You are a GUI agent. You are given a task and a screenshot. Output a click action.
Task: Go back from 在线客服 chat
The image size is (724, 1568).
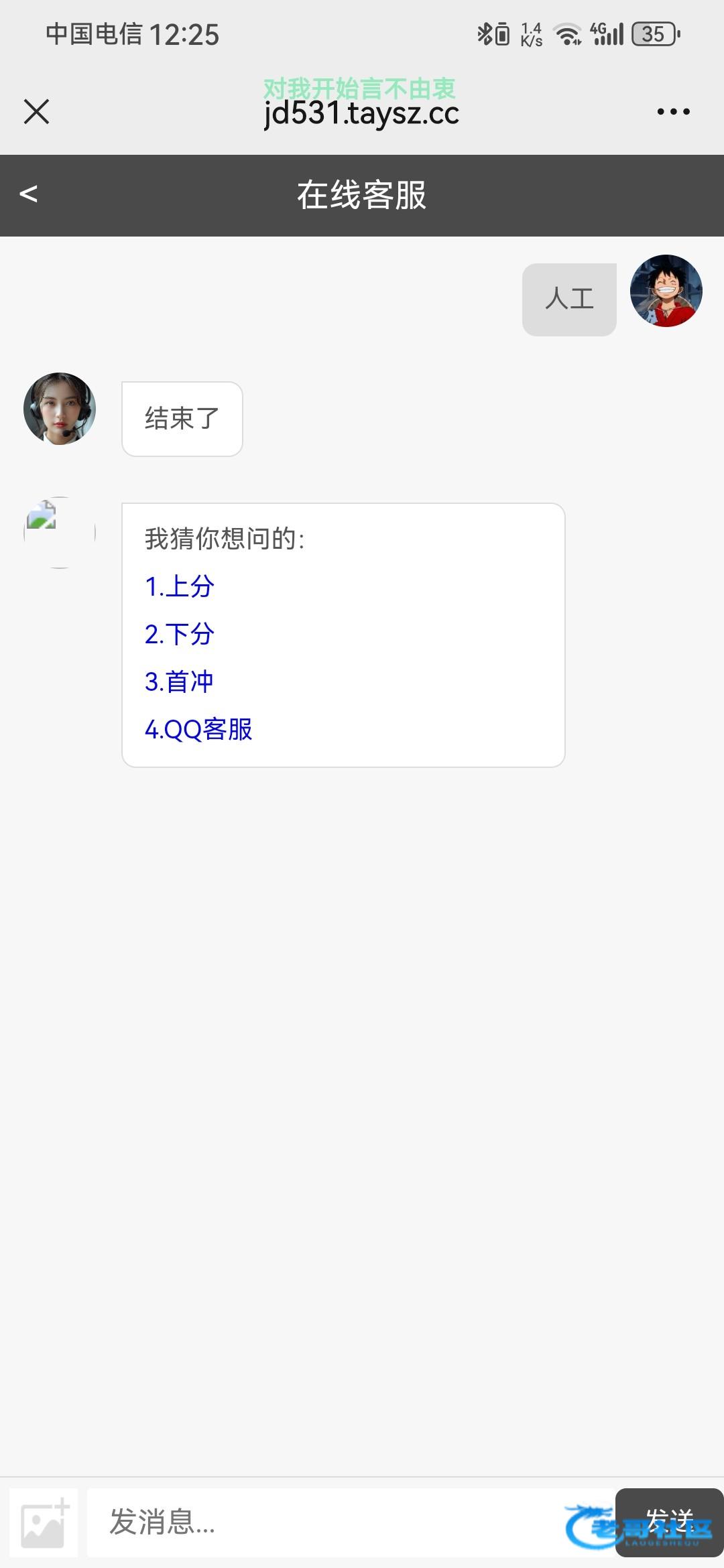click(x=29, y=194)
